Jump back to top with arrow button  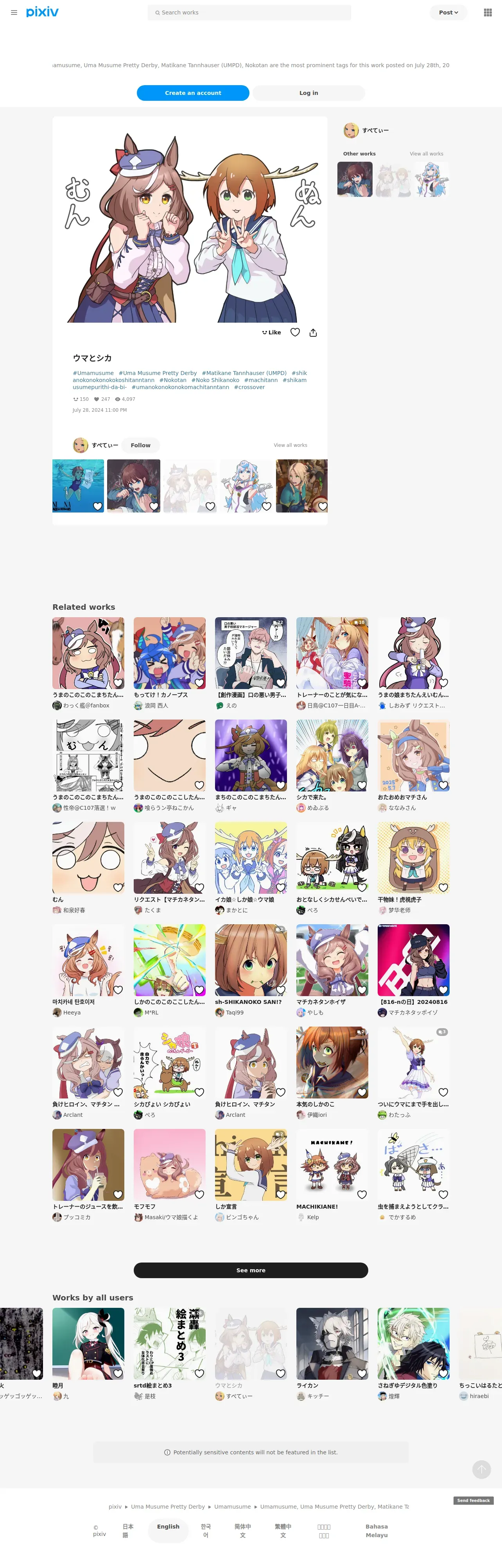(481, 1470)
